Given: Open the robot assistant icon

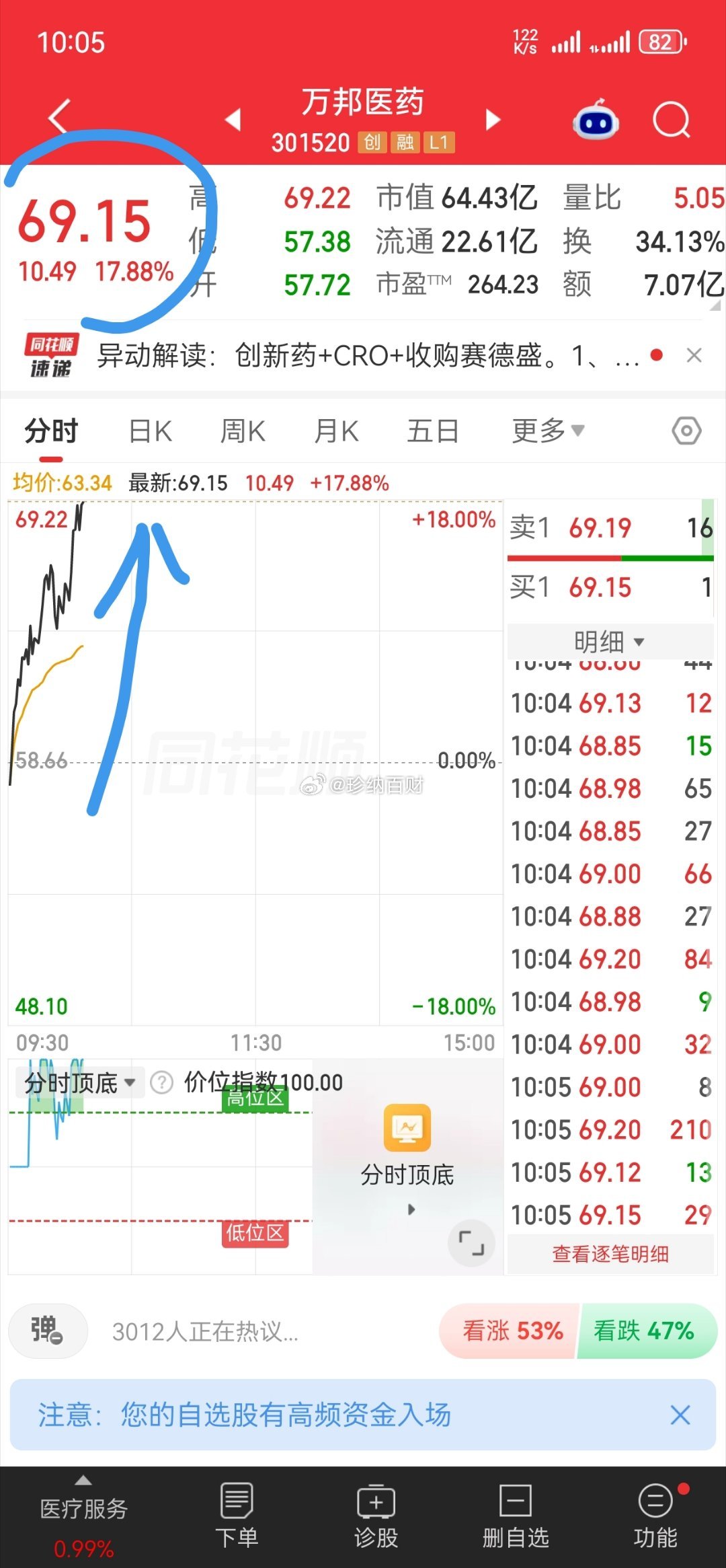Looking at the screenshot, I should click(596, 120).
